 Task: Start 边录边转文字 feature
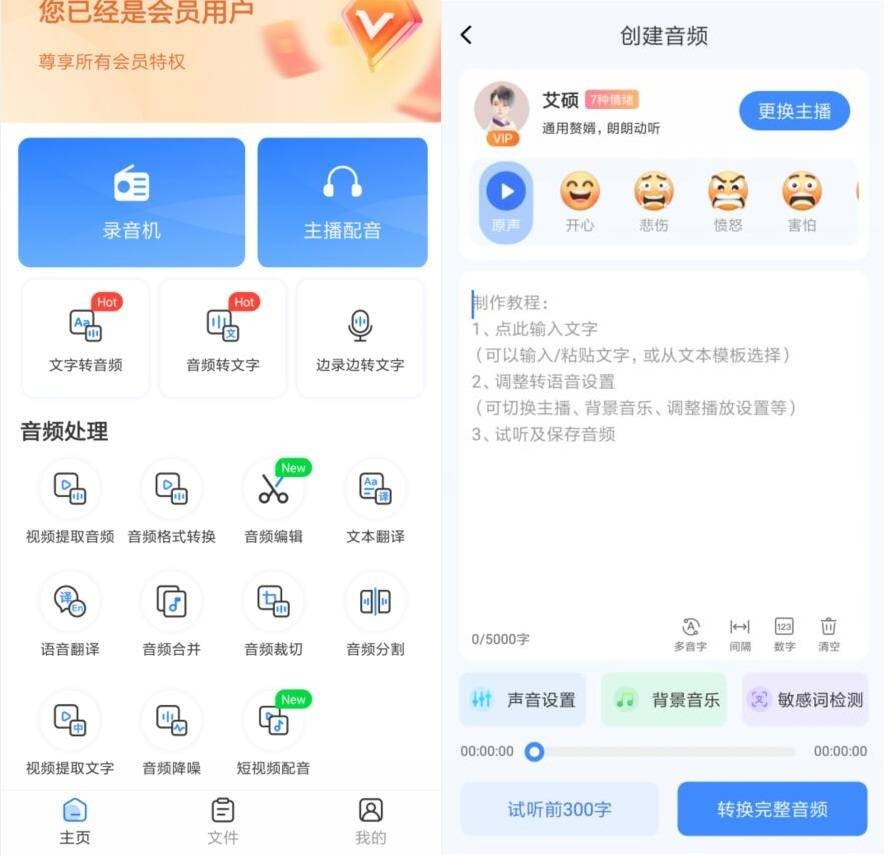coord(360,338)
